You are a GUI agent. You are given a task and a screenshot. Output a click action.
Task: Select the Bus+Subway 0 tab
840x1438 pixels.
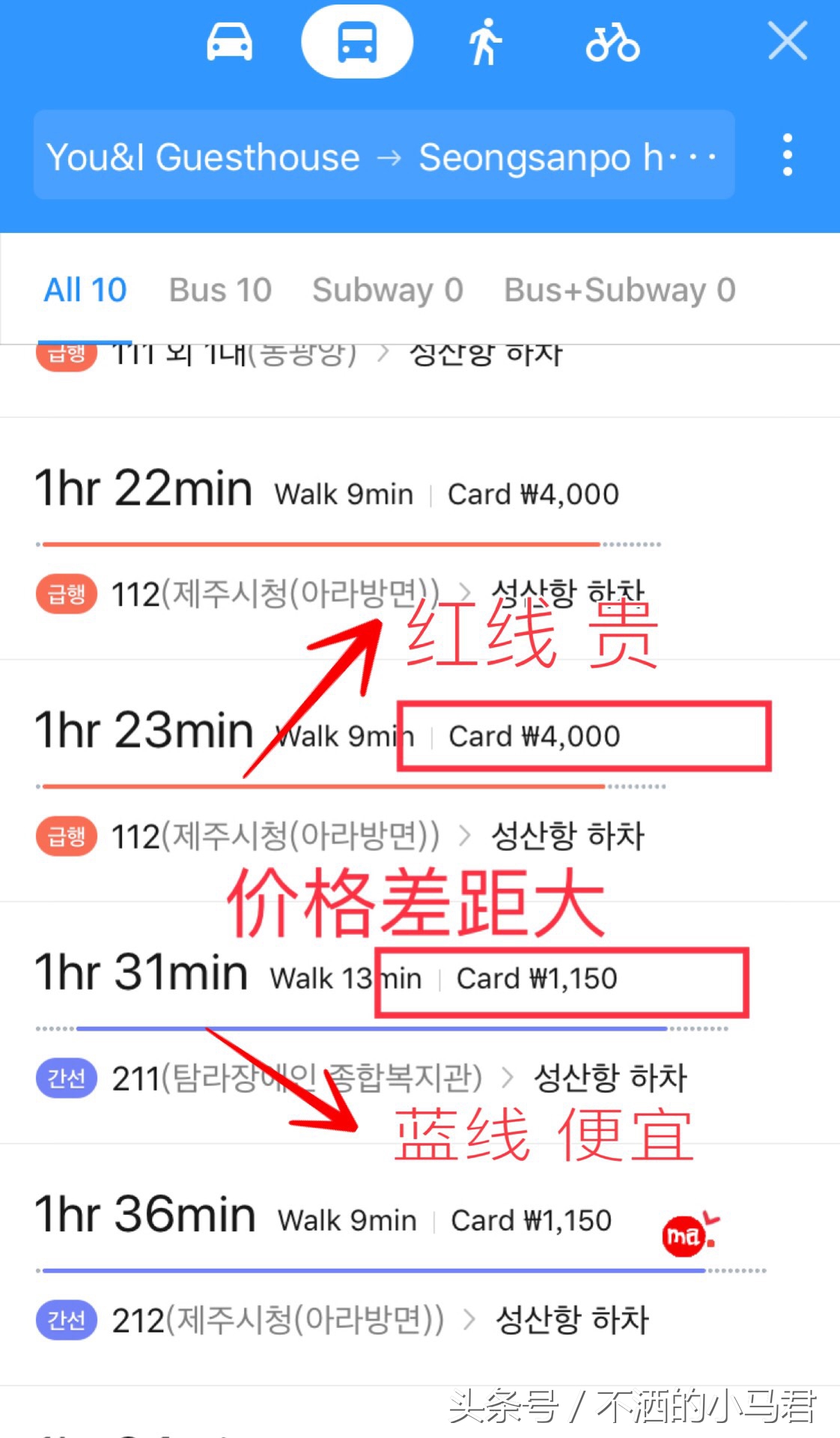pyautogui.click(x=618, y=291)
